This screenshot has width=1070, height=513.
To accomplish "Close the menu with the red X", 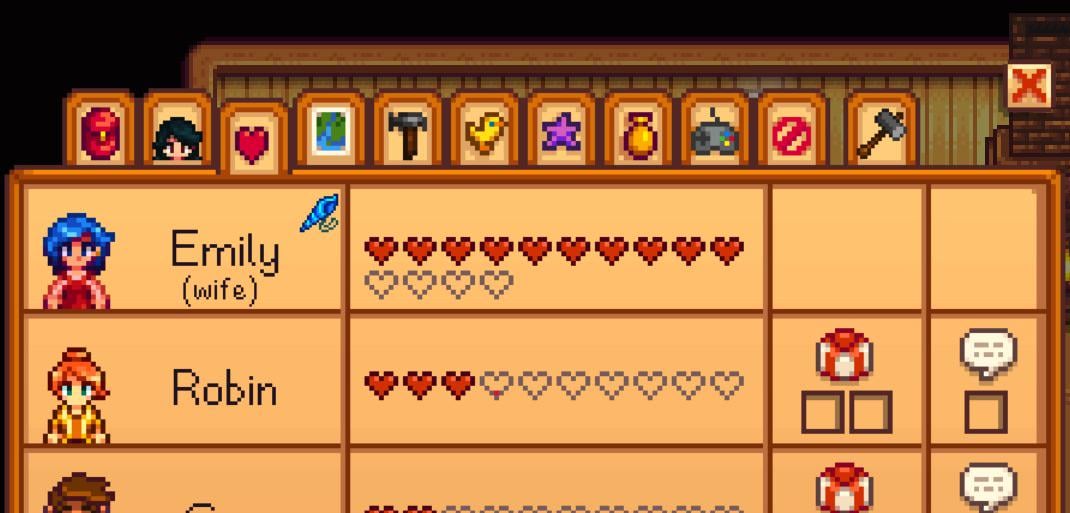I will coord(1028,87).
